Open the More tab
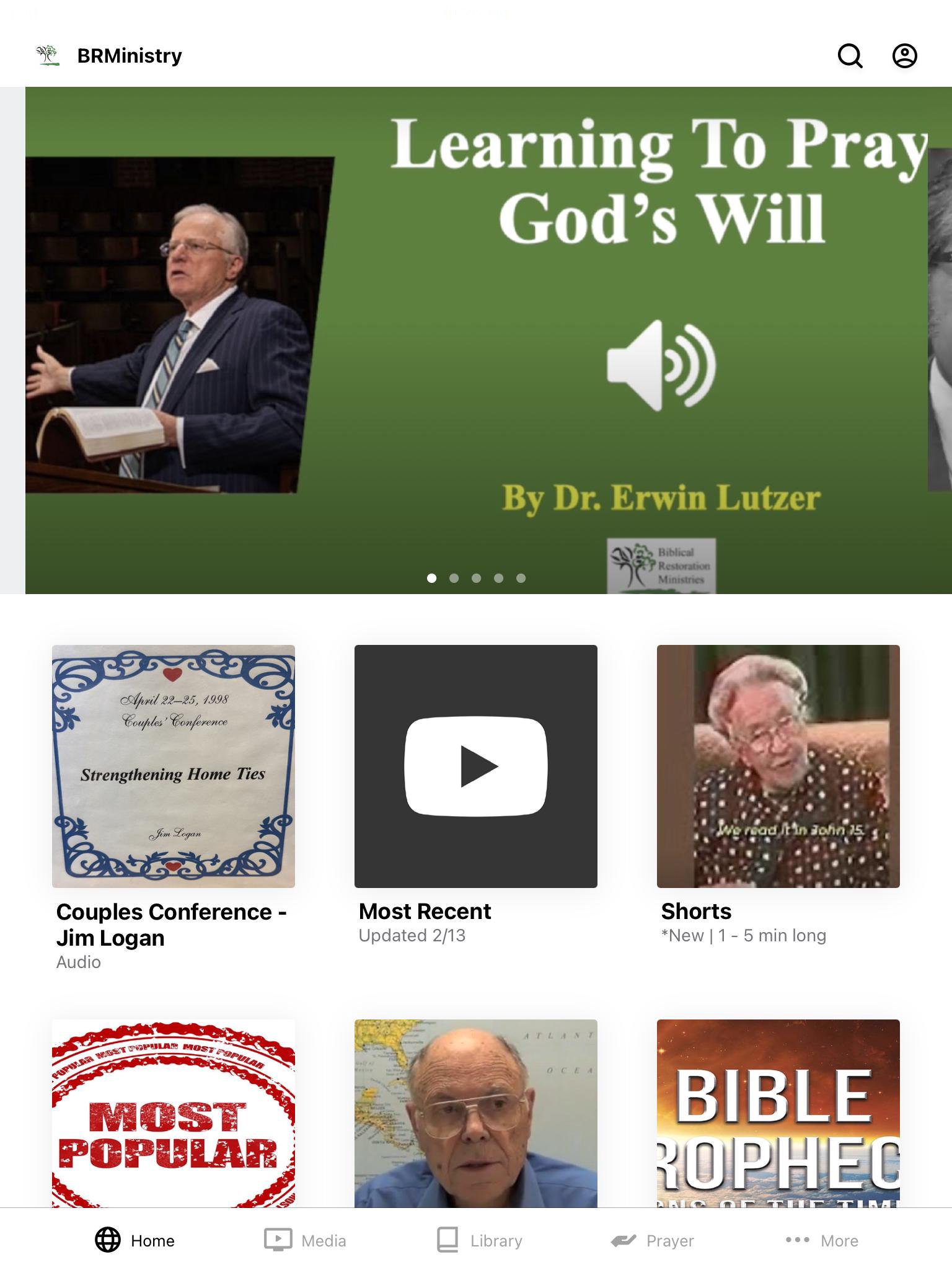 point(822,1240)
